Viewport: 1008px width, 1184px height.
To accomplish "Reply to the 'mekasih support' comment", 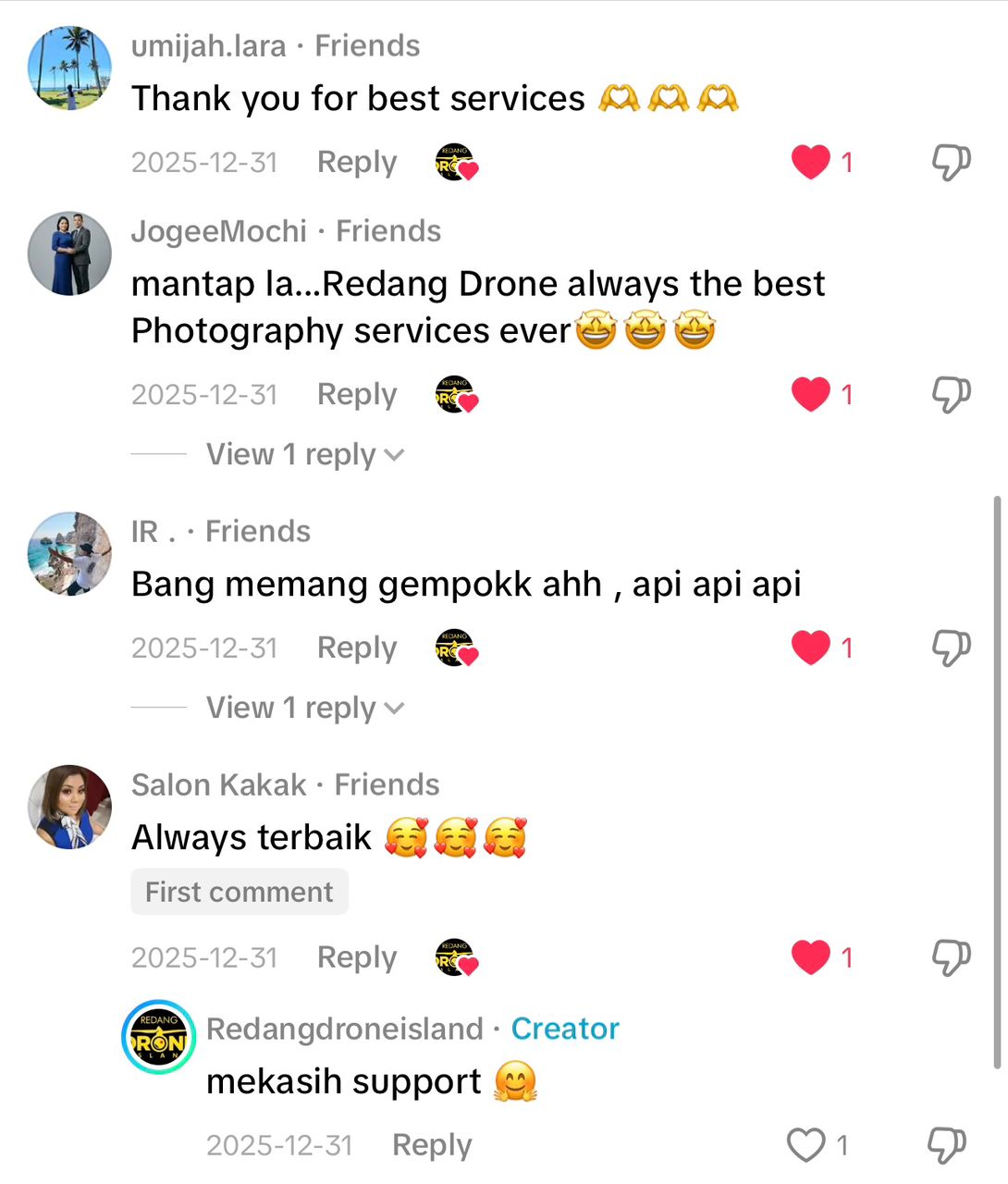I will coord(431,1145).
